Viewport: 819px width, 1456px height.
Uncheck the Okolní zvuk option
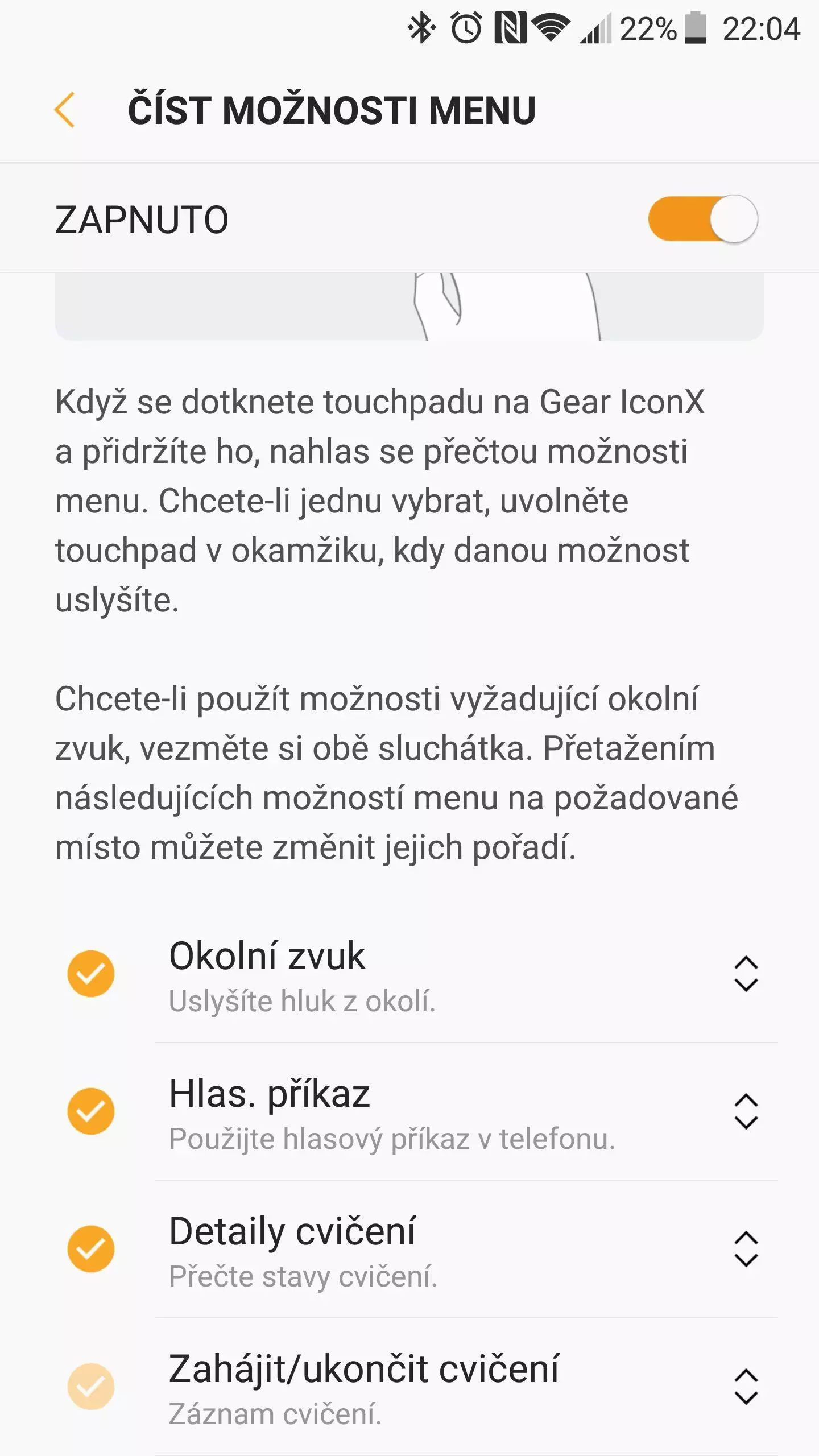point(91,973)
